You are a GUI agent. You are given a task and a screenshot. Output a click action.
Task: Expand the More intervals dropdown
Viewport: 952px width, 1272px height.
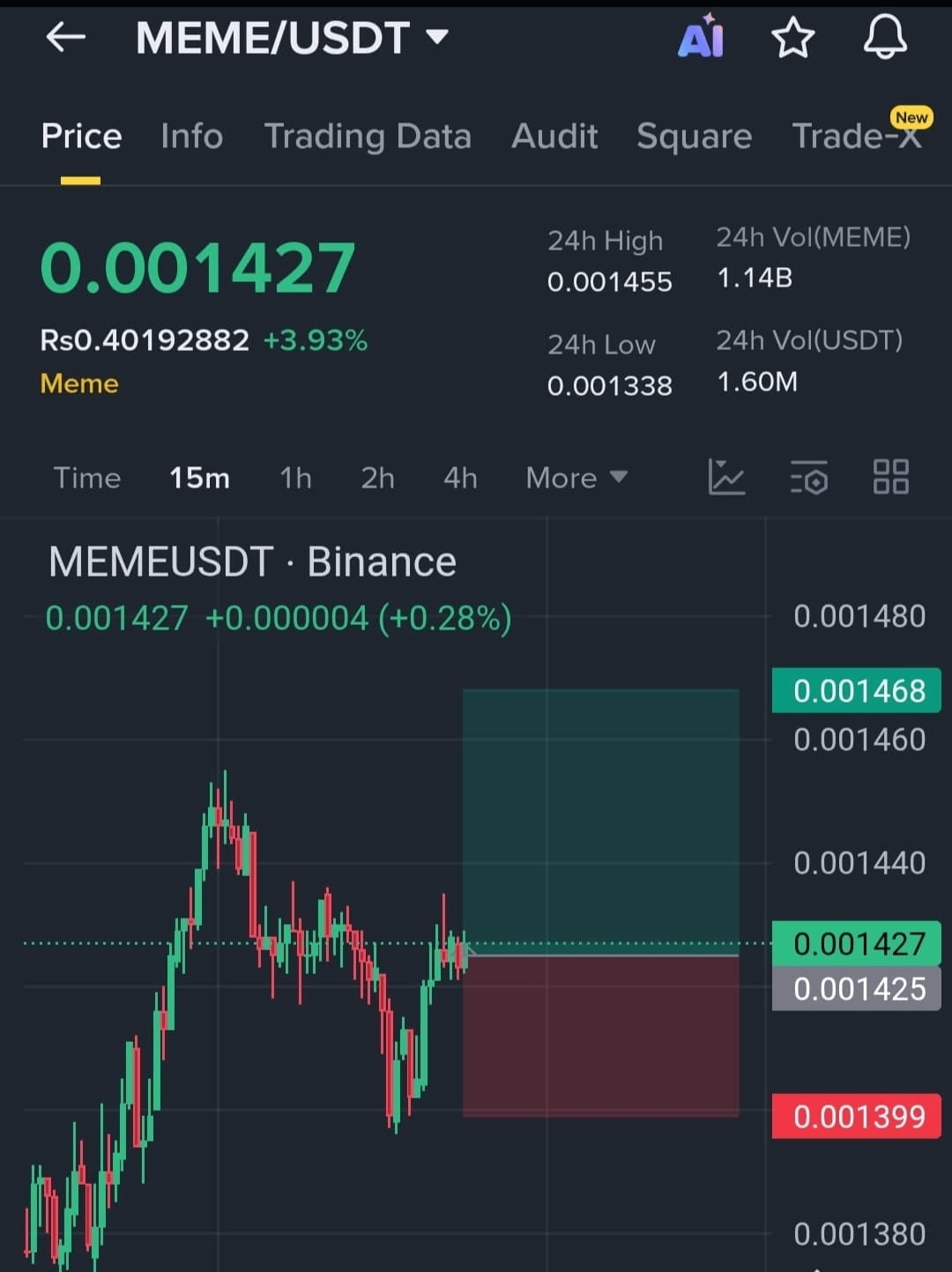[576, 478]
